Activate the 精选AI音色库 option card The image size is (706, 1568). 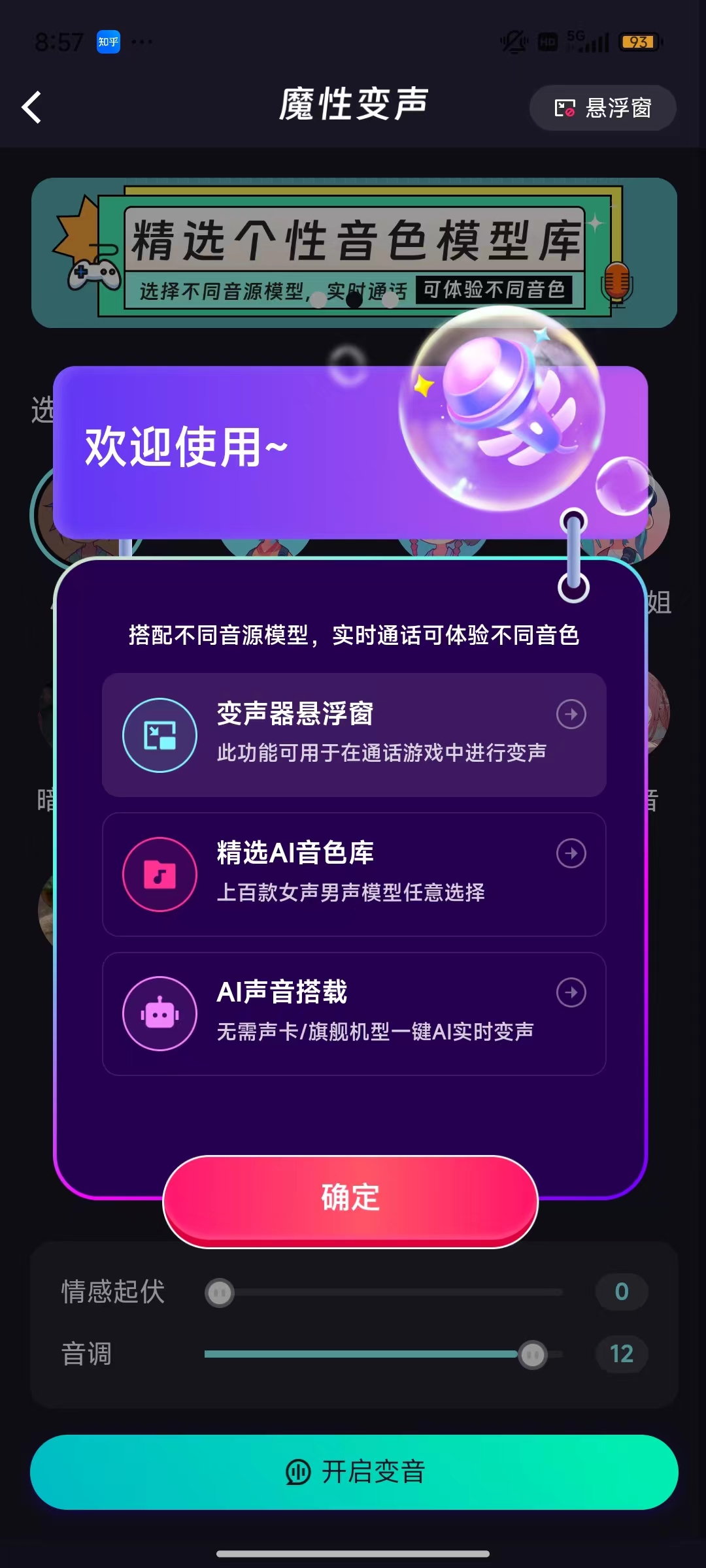point(353,874)
